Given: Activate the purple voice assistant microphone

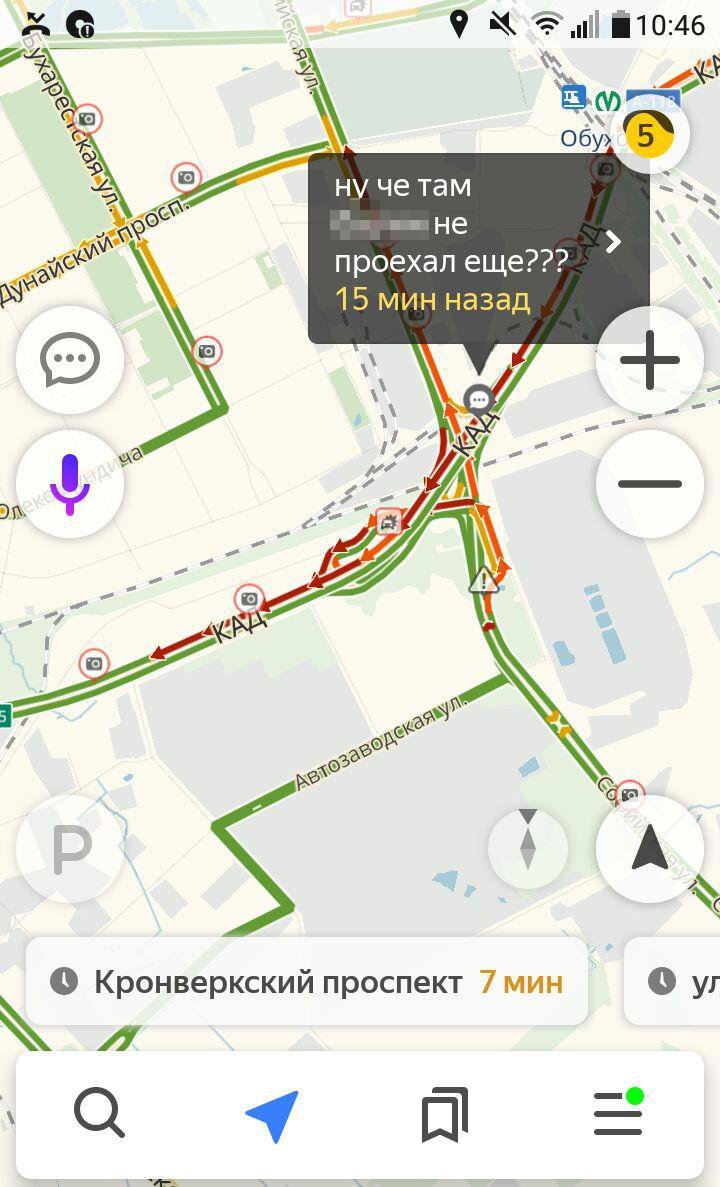Looking at the screenshot, I should click(70, 484).
